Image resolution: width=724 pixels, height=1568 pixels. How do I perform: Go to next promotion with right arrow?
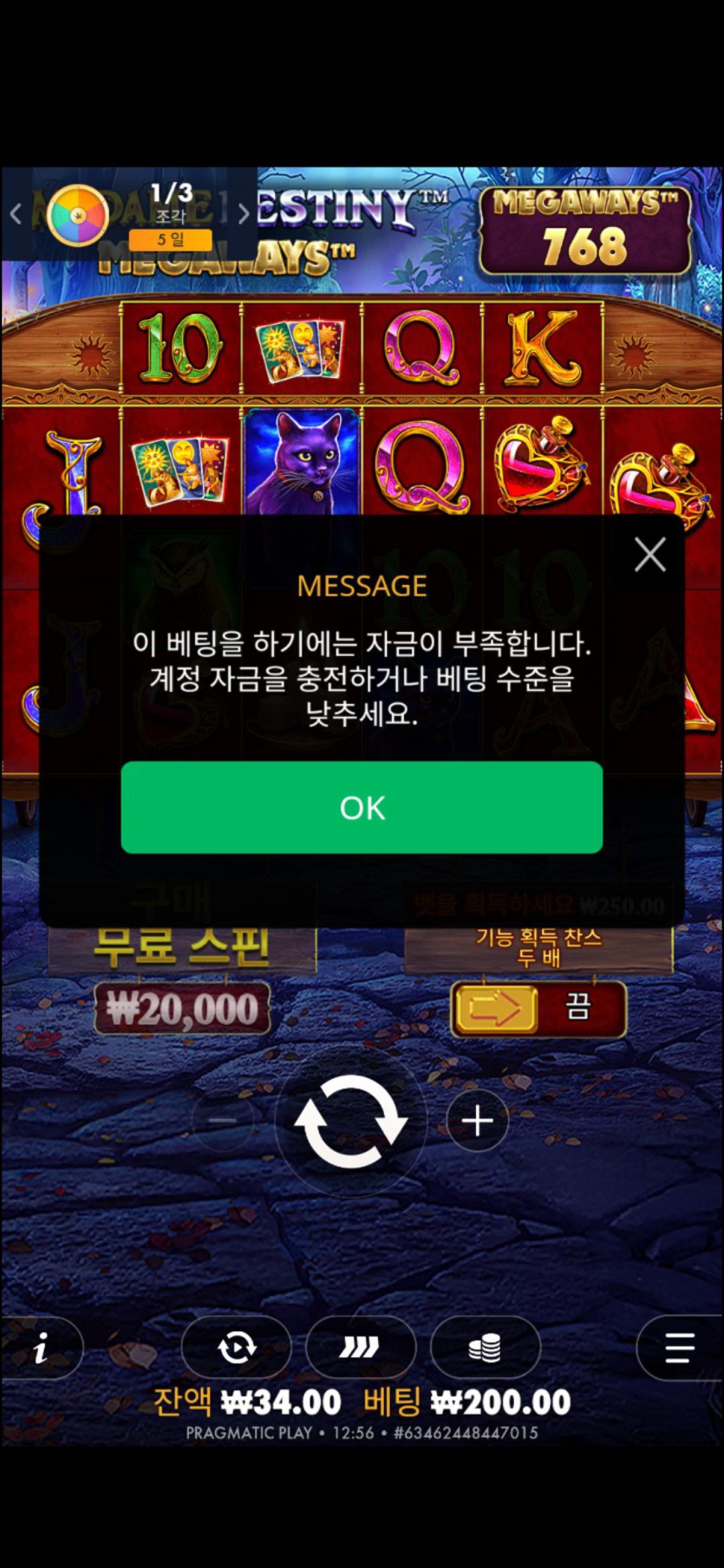(x=244, y=214)
